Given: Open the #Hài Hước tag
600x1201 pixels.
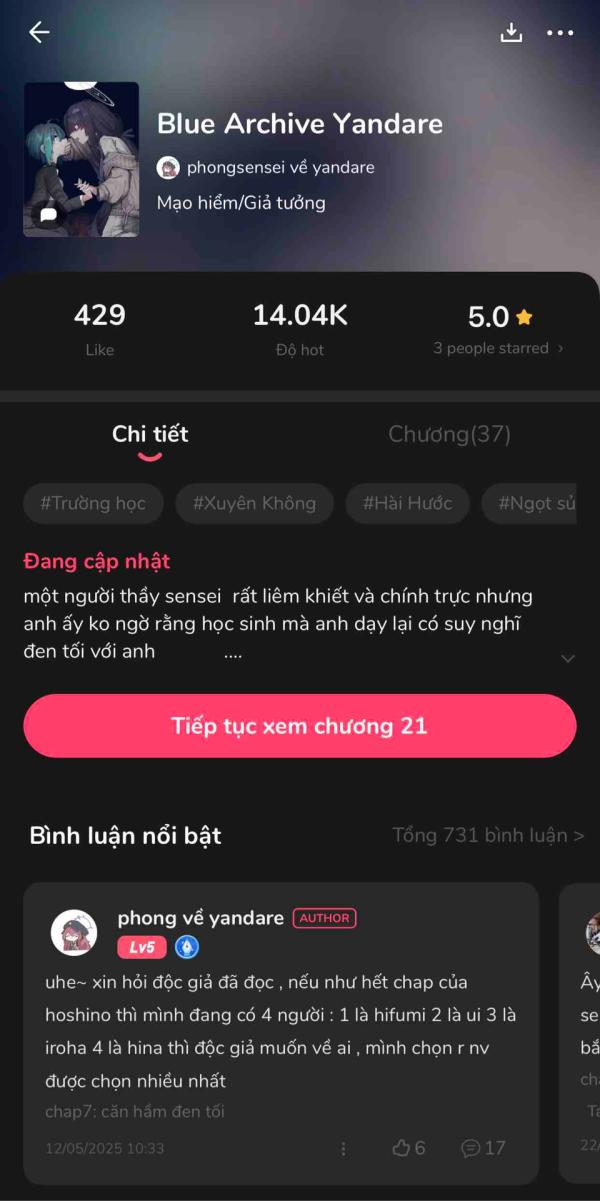Looking at the screenshot, I should (x=407, y=503).
